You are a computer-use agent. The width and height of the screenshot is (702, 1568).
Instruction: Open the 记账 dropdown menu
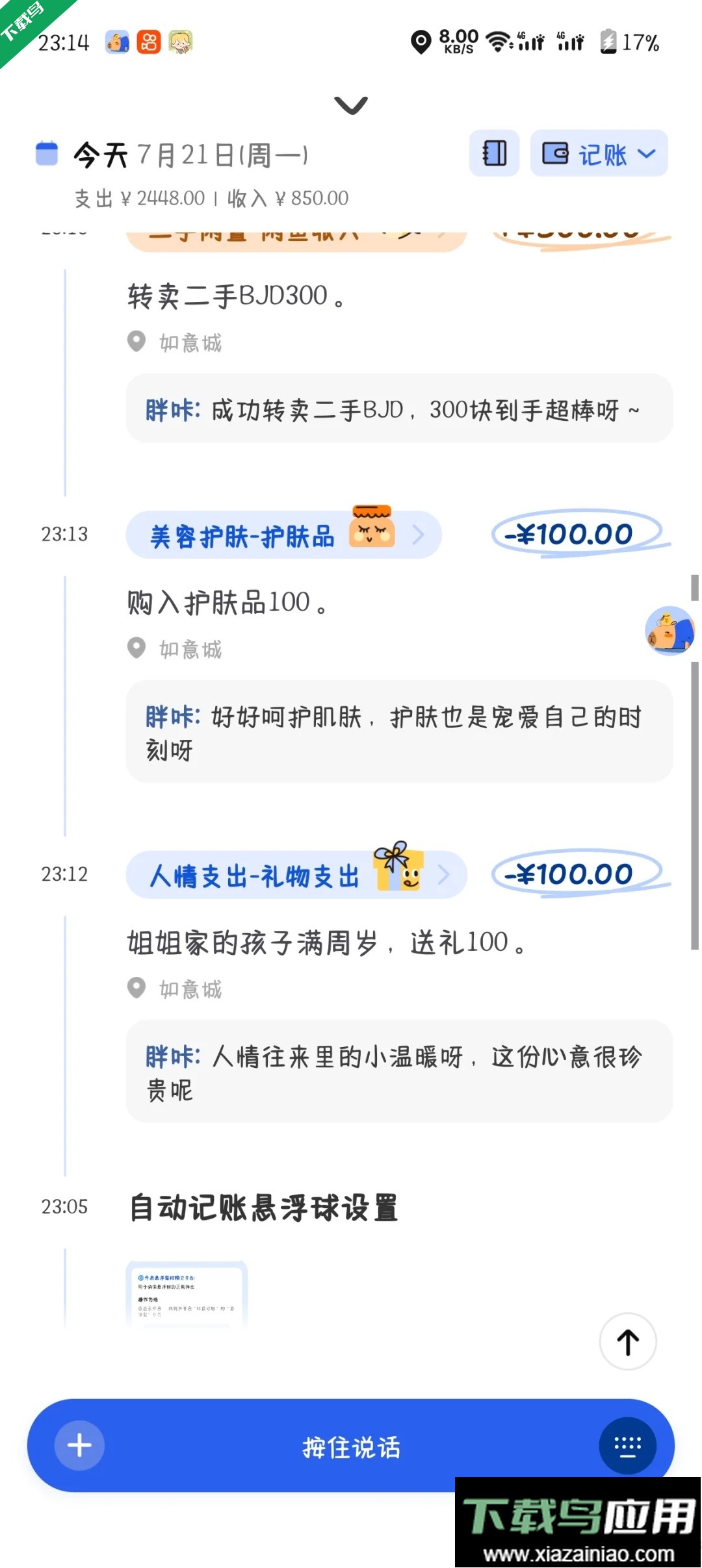pos(645,153)
